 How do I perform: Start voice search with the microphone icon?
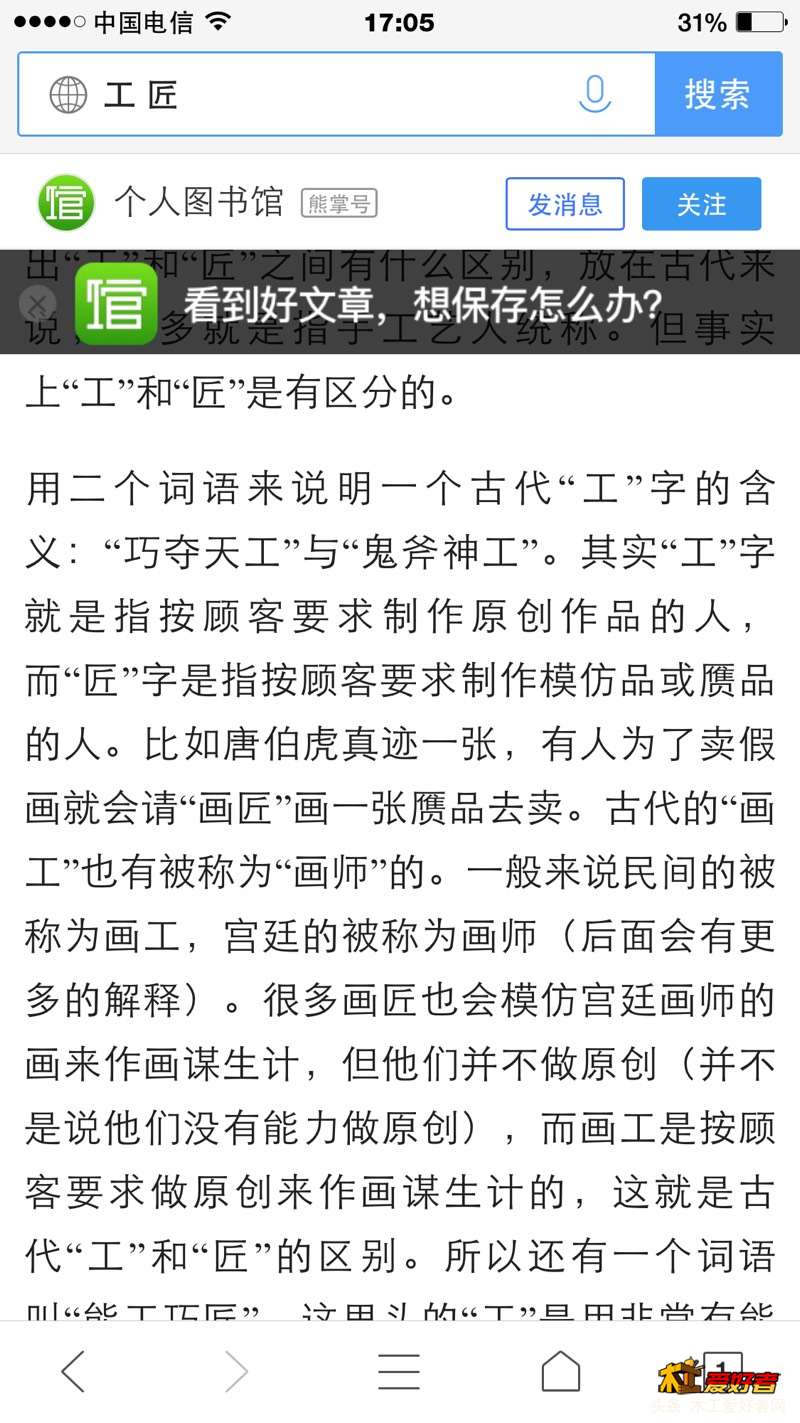[x=595, y=95]
